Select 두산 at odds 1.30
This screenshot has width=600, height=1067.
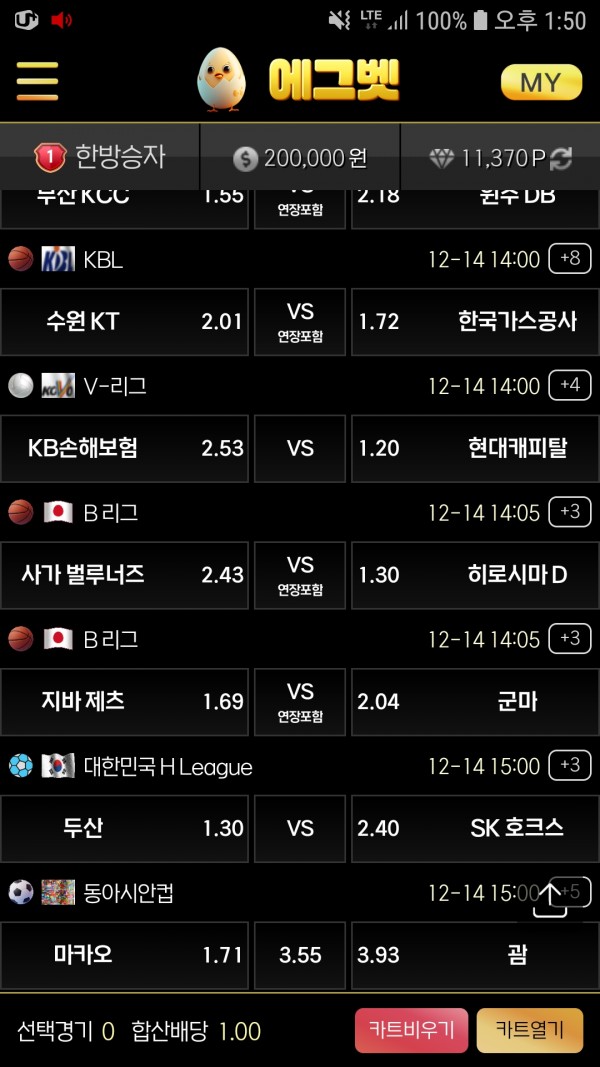click(x=125, y=828)
